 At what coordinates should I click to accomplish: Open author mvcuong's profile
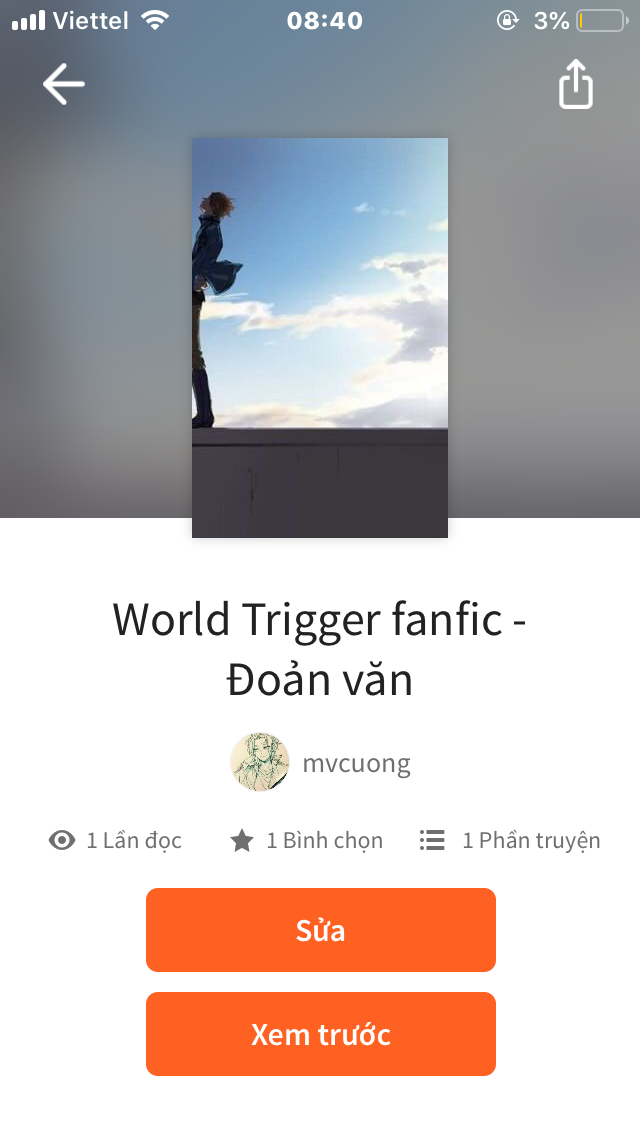[x=320, y=763]
